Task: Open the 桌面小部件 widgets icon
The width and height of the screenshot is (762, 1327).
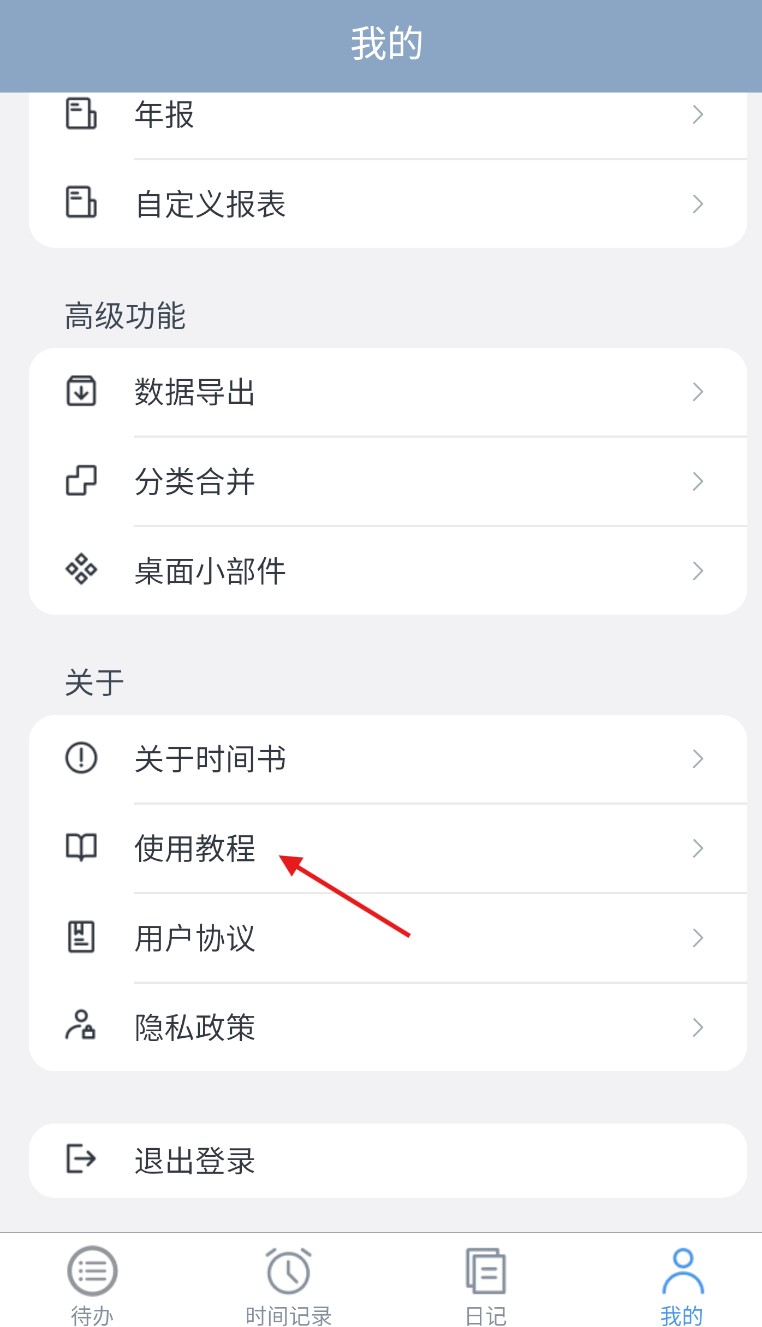Action: [81, 570]
